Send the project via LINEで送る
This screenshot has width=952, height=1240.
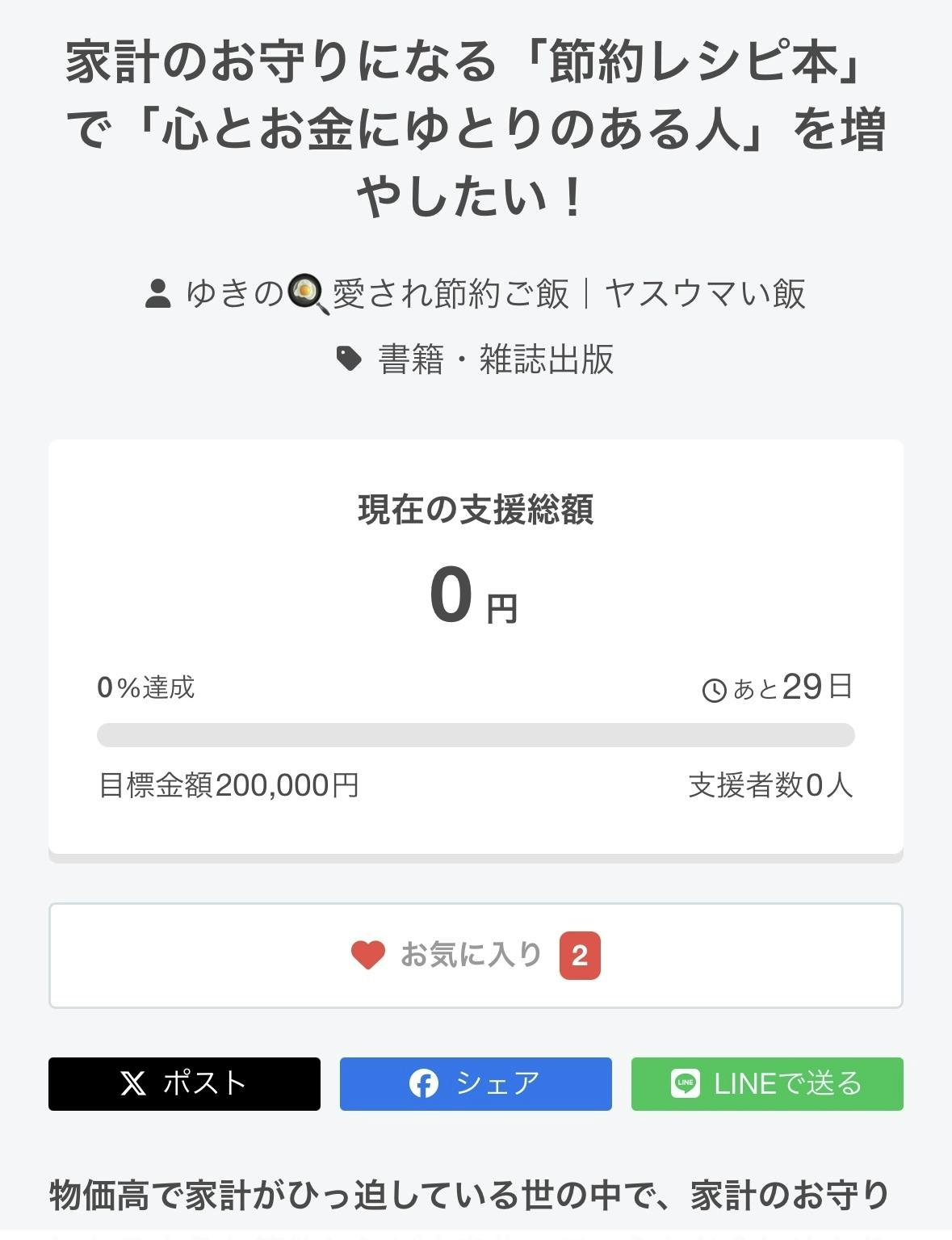(x=766, y=1083)
